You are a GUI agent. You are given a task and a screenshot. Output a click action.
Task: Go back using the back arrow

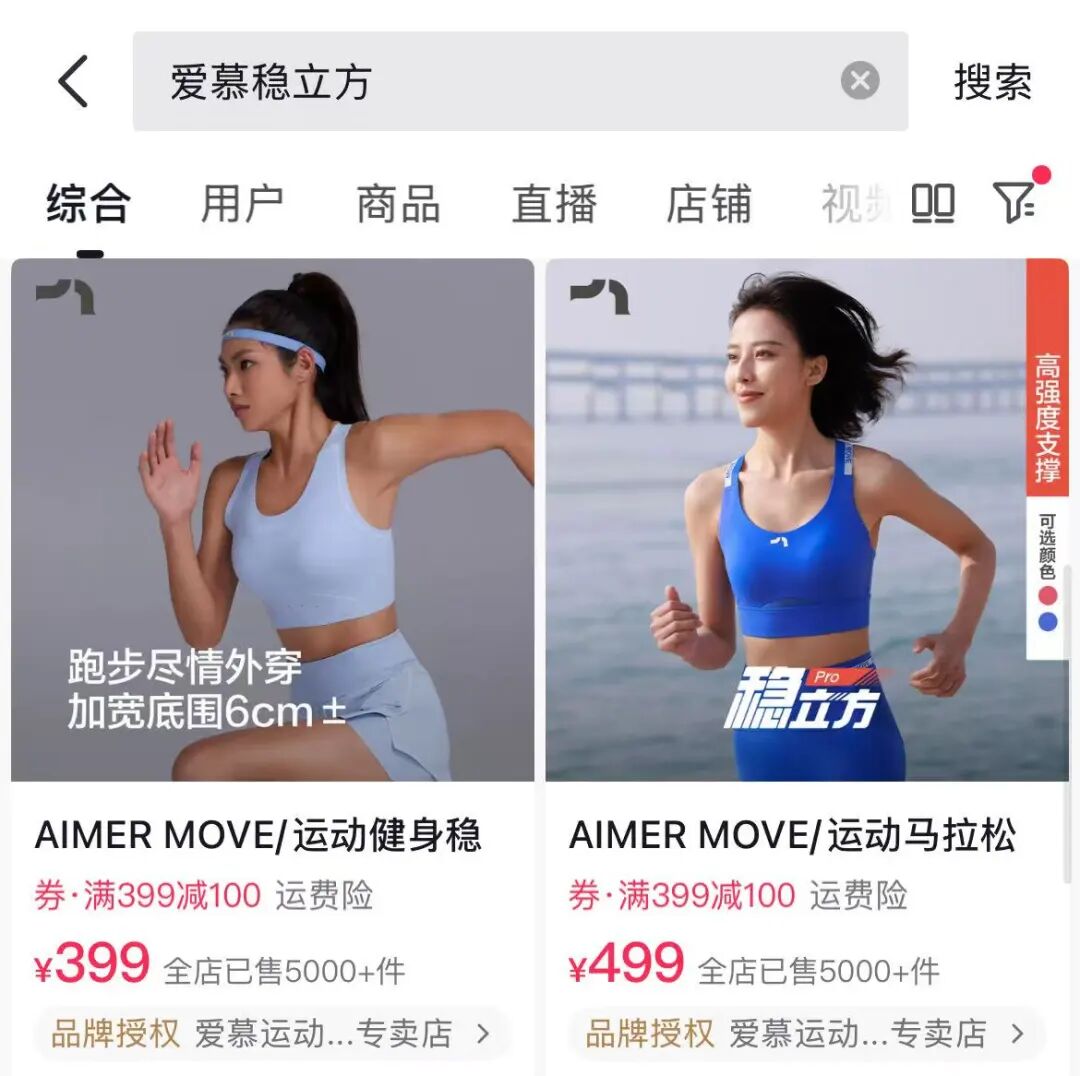pyautogui.click(x=73, y=81)
